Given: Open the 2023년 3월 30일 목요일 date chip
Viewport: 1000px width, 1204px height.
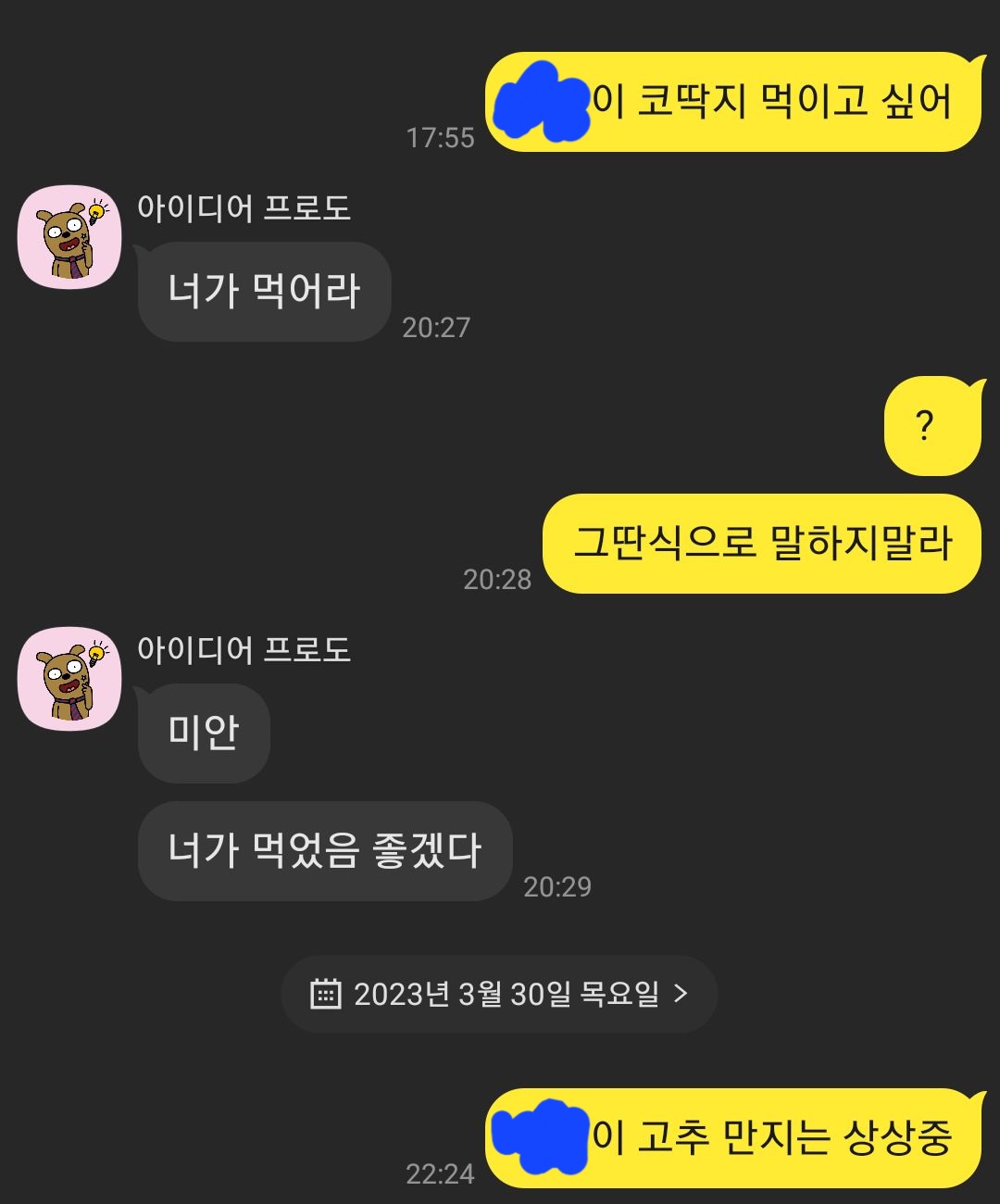Looking at the screenshot, I should coord(499,994).
